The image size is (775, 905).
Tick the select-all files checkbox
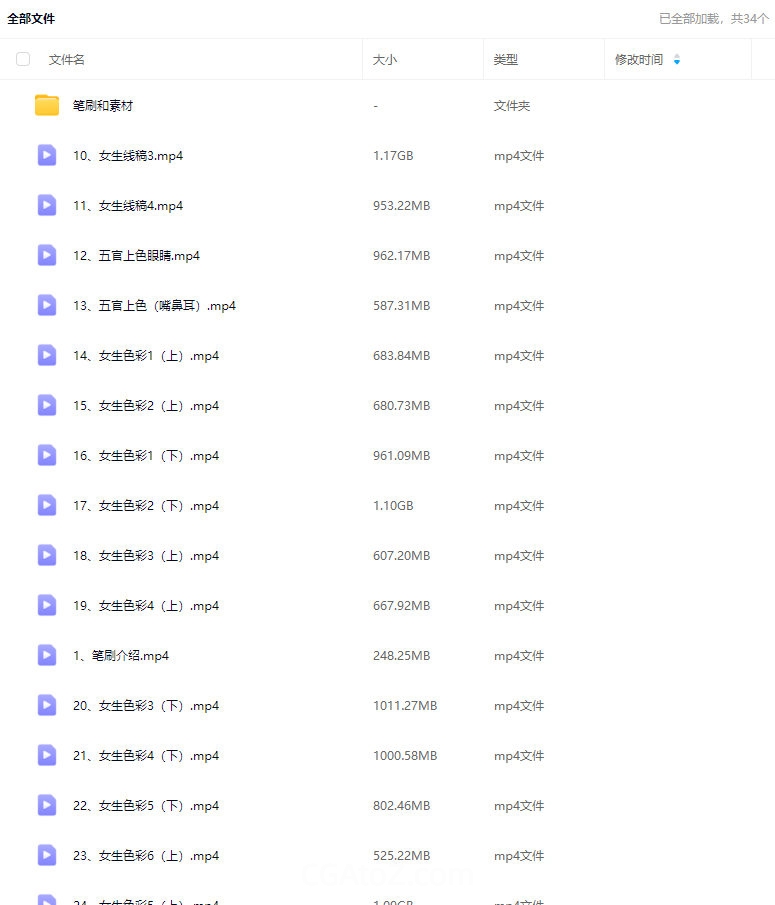coord(23,60)
